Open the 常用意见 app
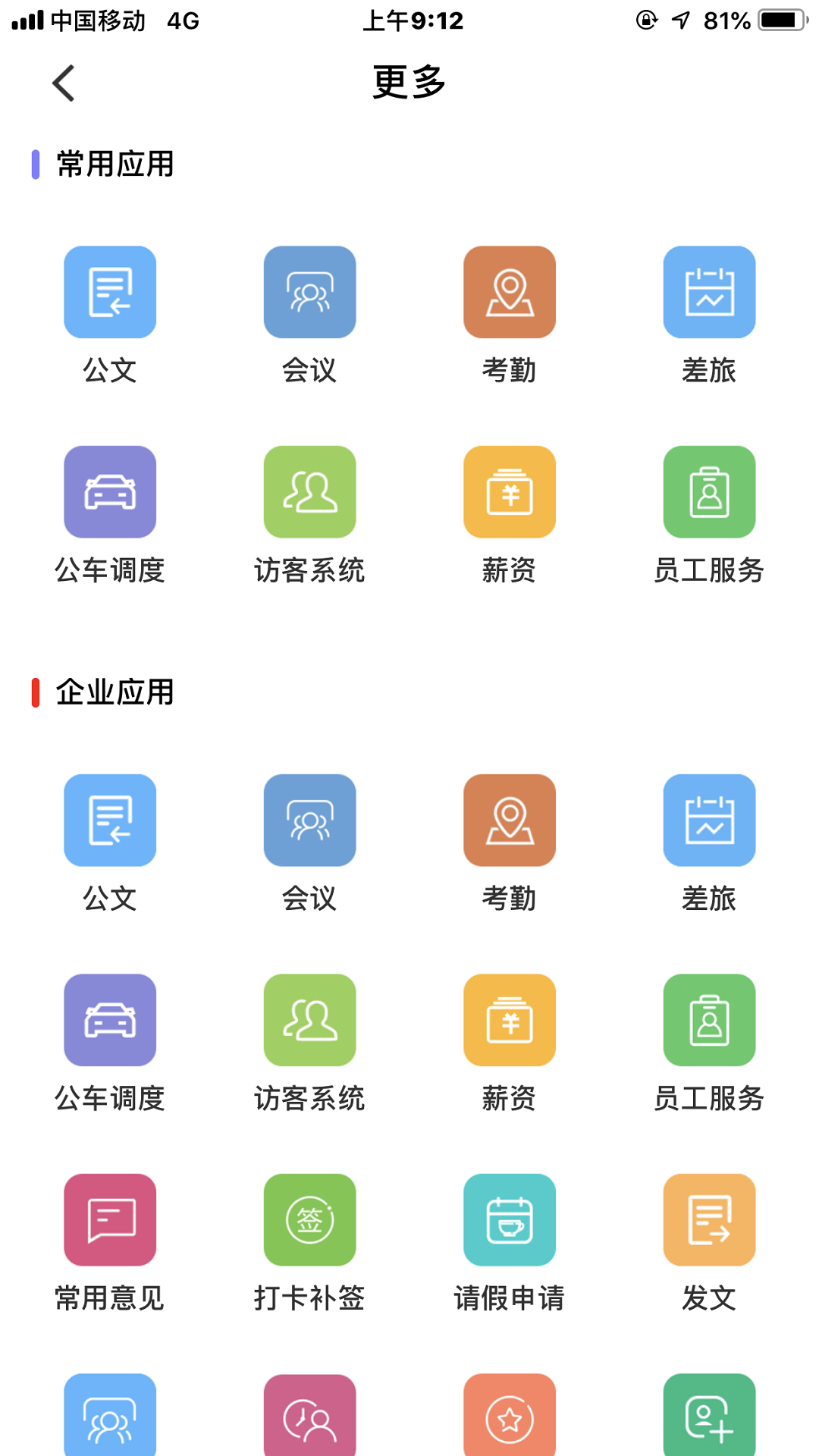The height and width of the screenshot is (1456, 819). tap(110, 1220)
